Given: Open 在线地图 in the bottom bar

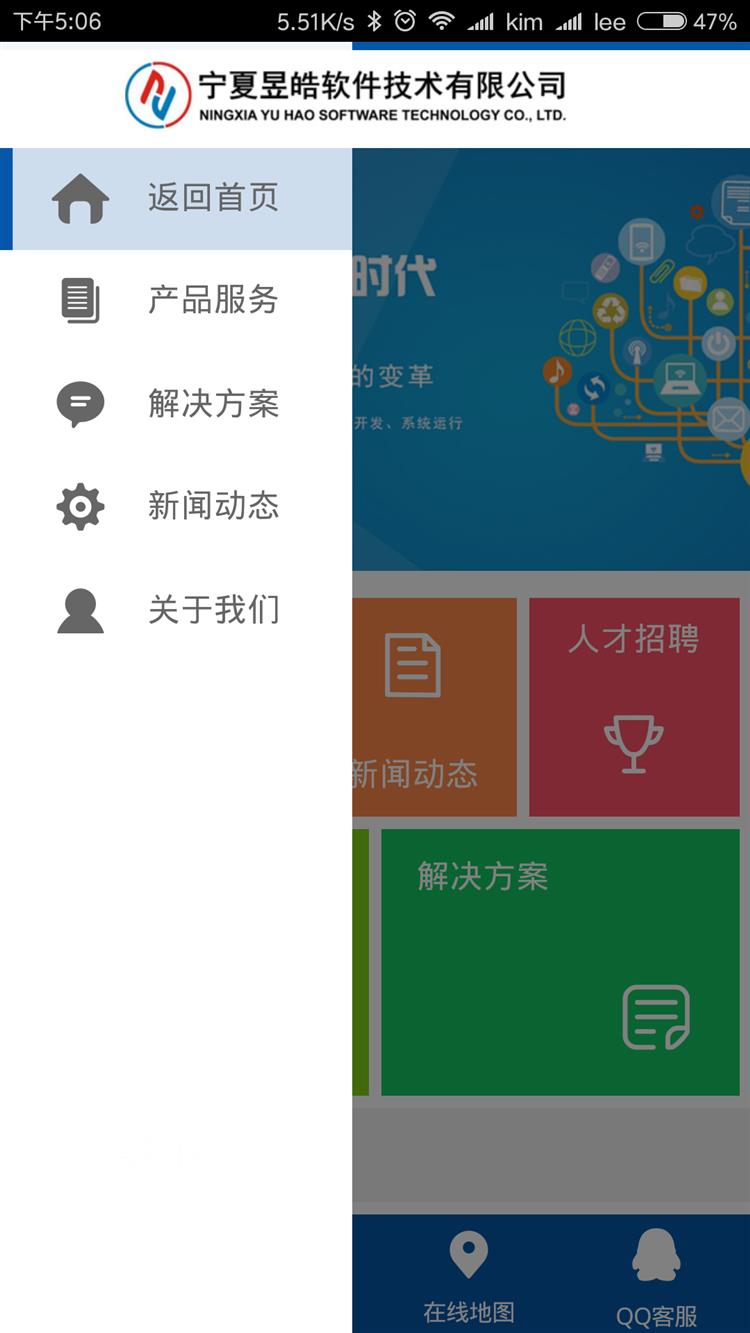Looking at the screenshot, I should coord(468,1275).
